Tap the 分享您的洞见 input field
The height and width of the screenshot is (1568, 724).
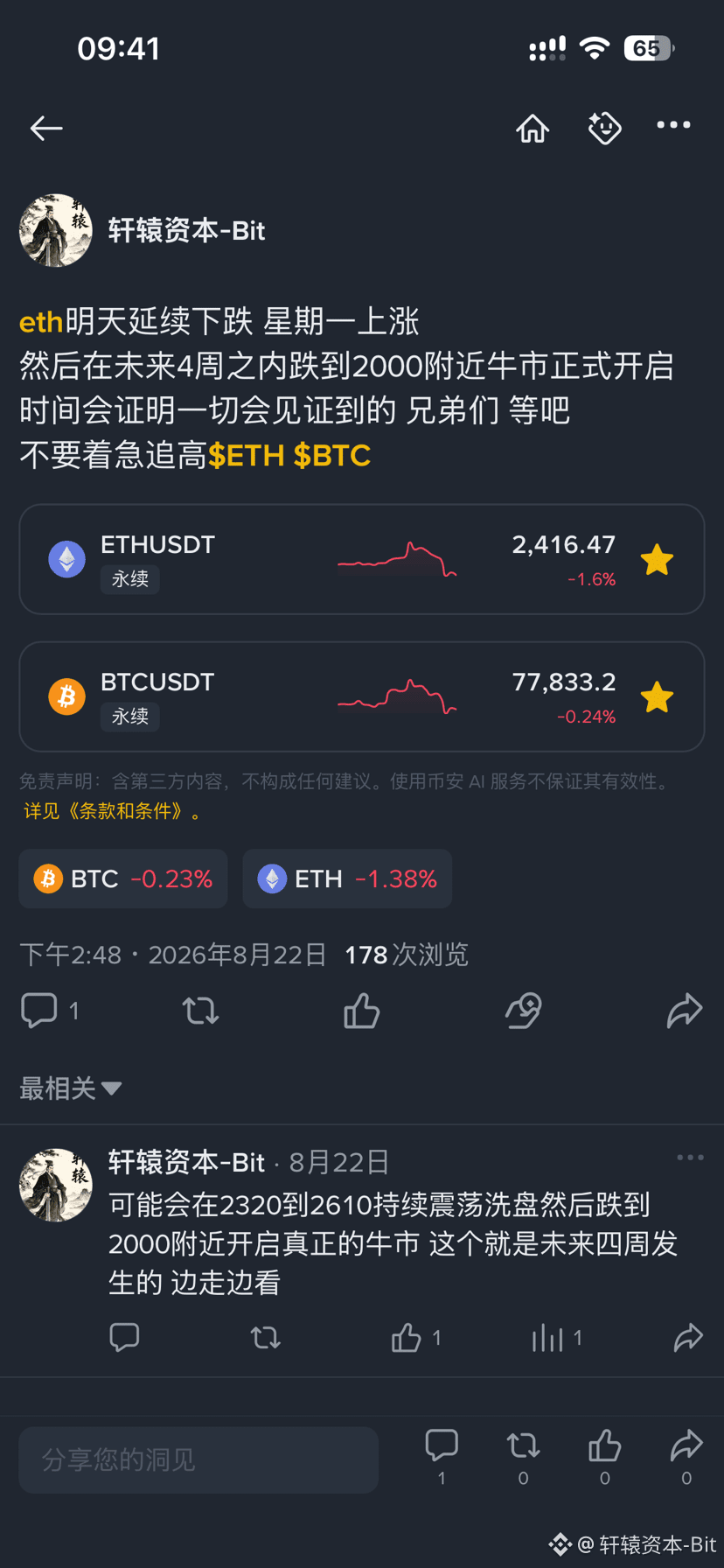click(x=198, y=1459)
